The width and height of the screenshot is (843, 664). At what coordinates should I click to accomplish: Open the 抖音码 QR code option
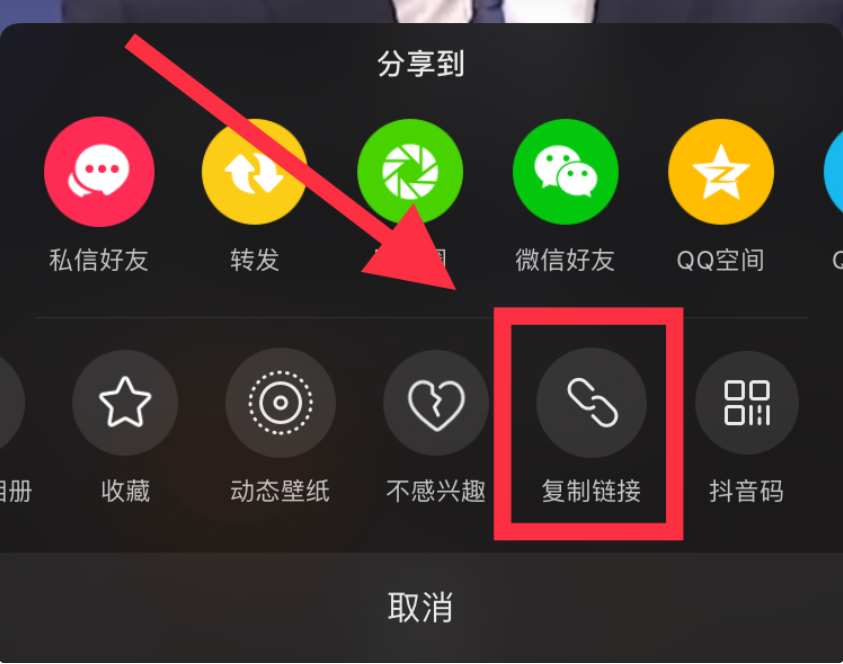(x=746, y=403)
